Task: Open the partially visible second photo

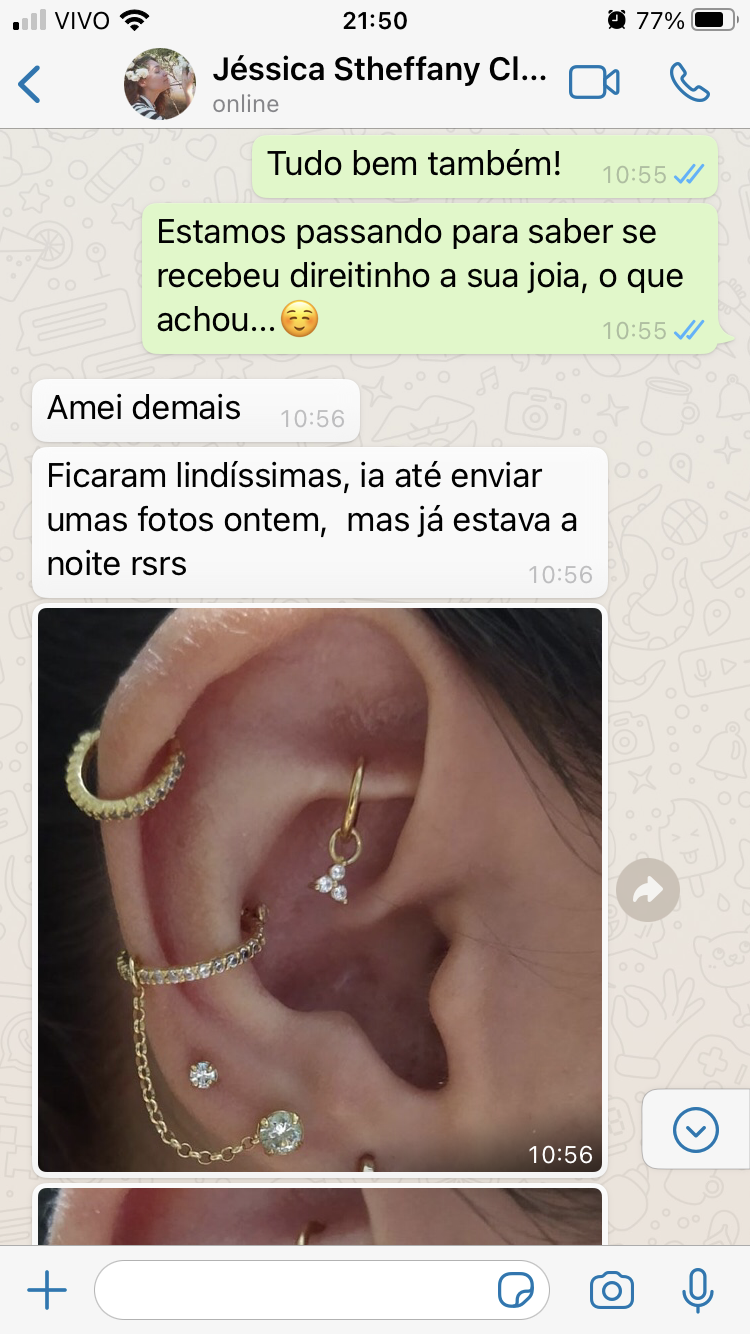Action: pos(320,1216)
